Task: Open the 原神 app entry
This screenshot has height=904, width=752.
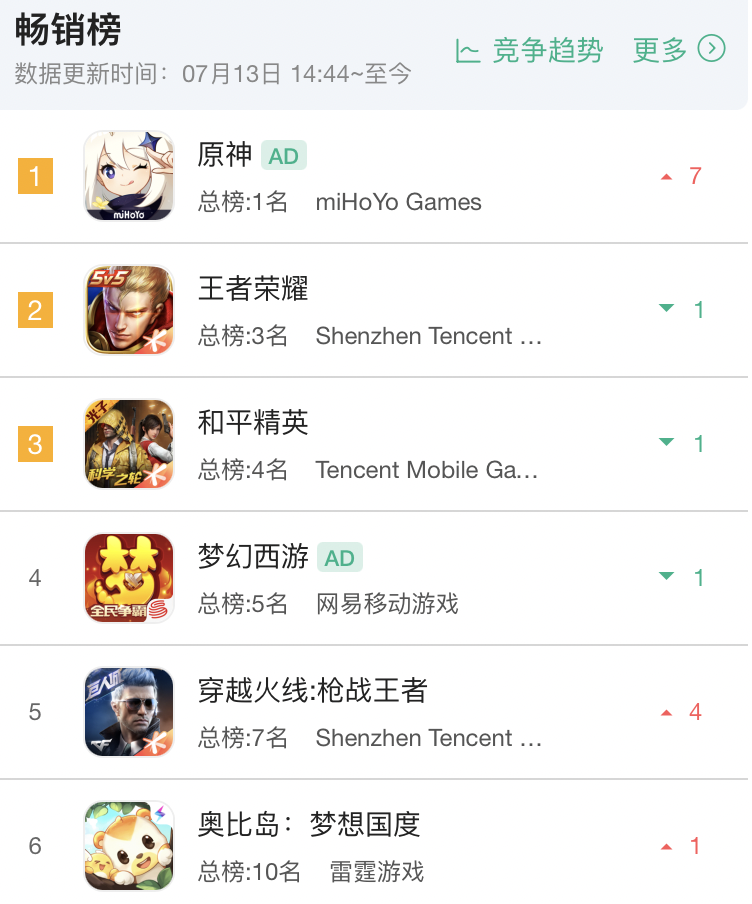Action: pyautogui.click(x=225, y=155)
